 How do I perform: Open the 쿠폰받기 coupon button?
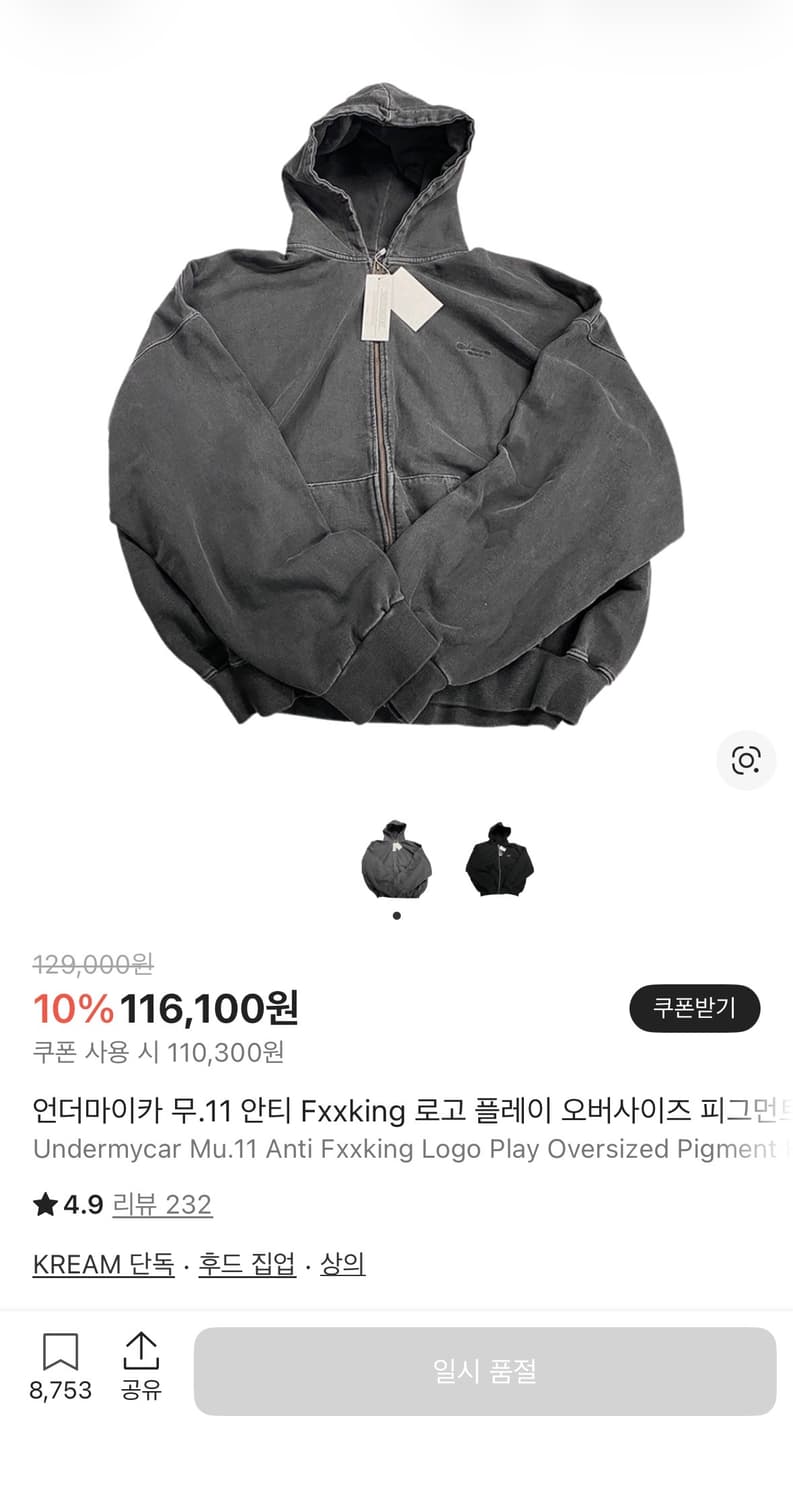click(694, 1008)
